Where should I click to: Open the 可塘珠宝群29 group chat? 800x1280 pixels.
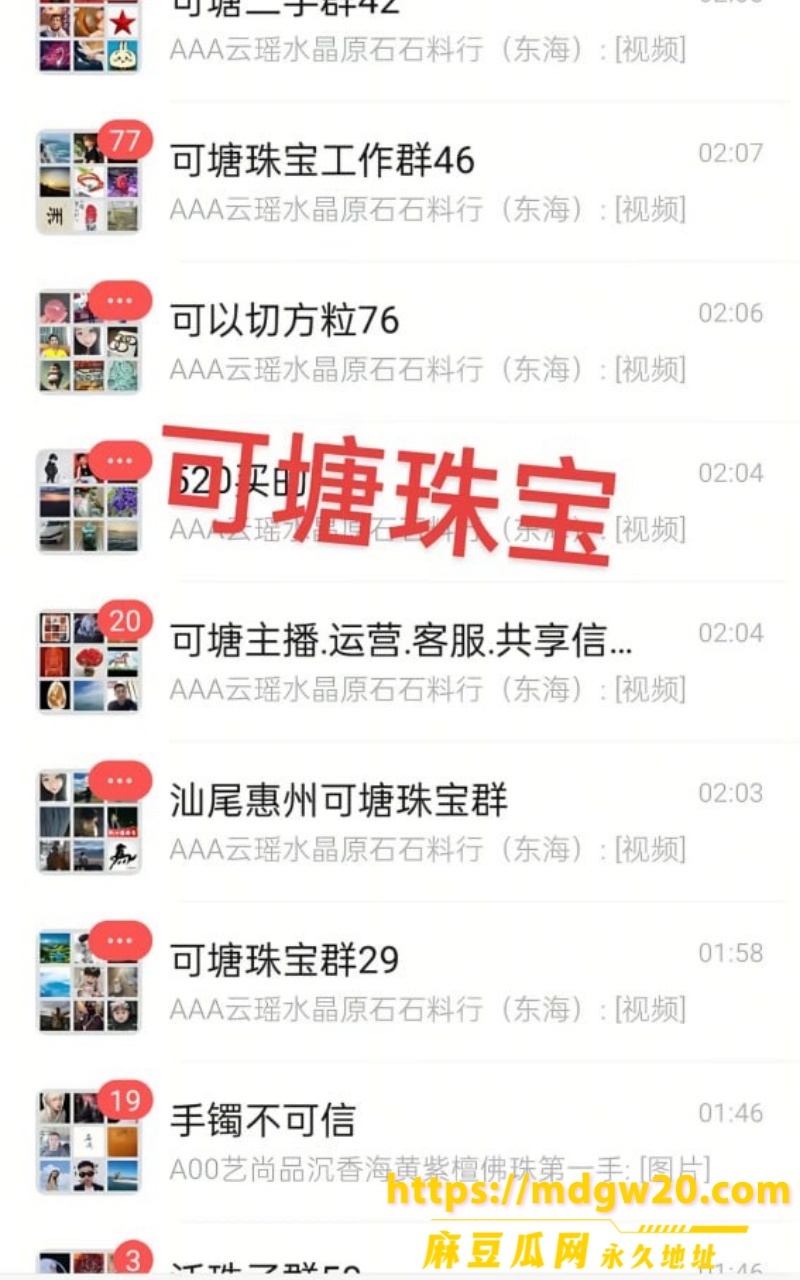point(400,981)
